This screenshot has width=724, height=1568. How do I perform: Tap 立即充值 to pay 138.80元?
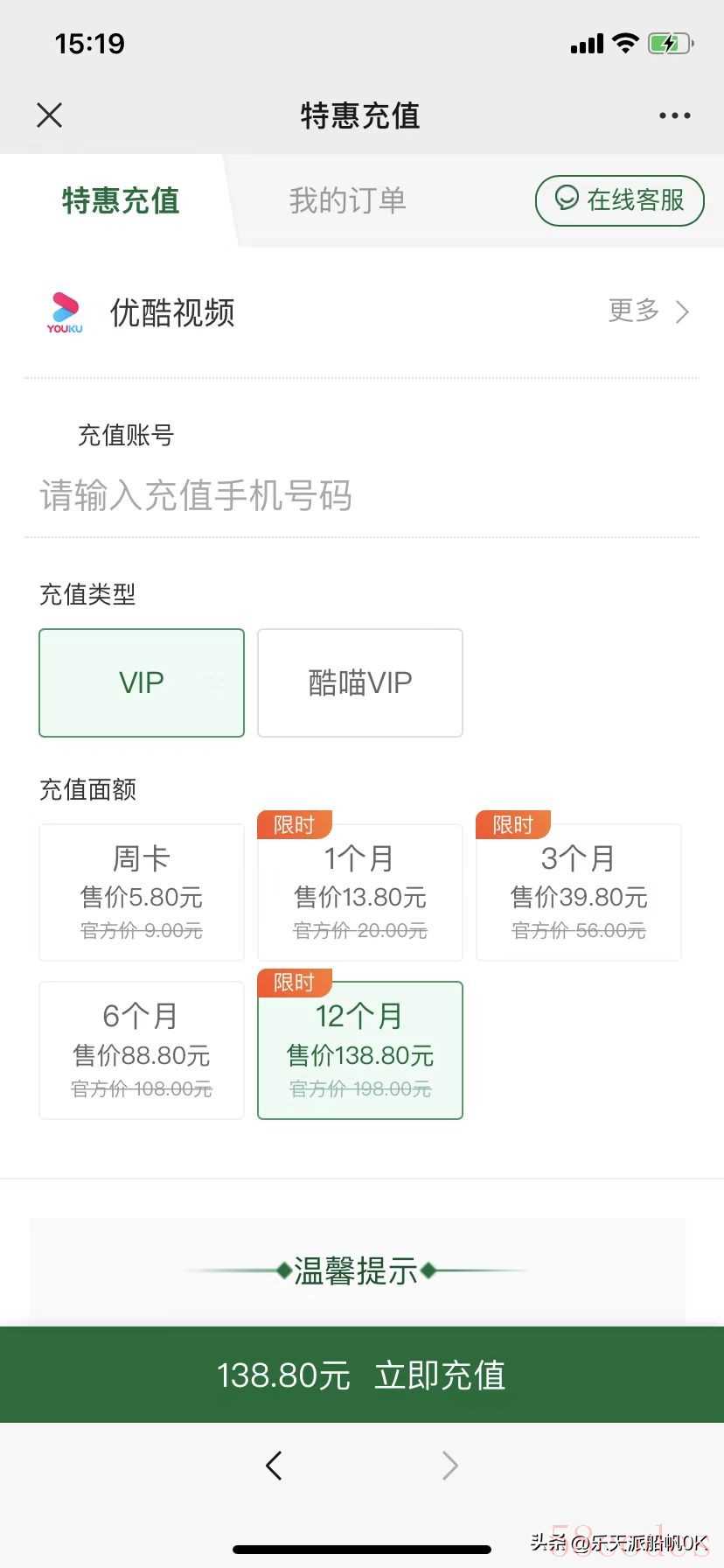[362, 1375]
